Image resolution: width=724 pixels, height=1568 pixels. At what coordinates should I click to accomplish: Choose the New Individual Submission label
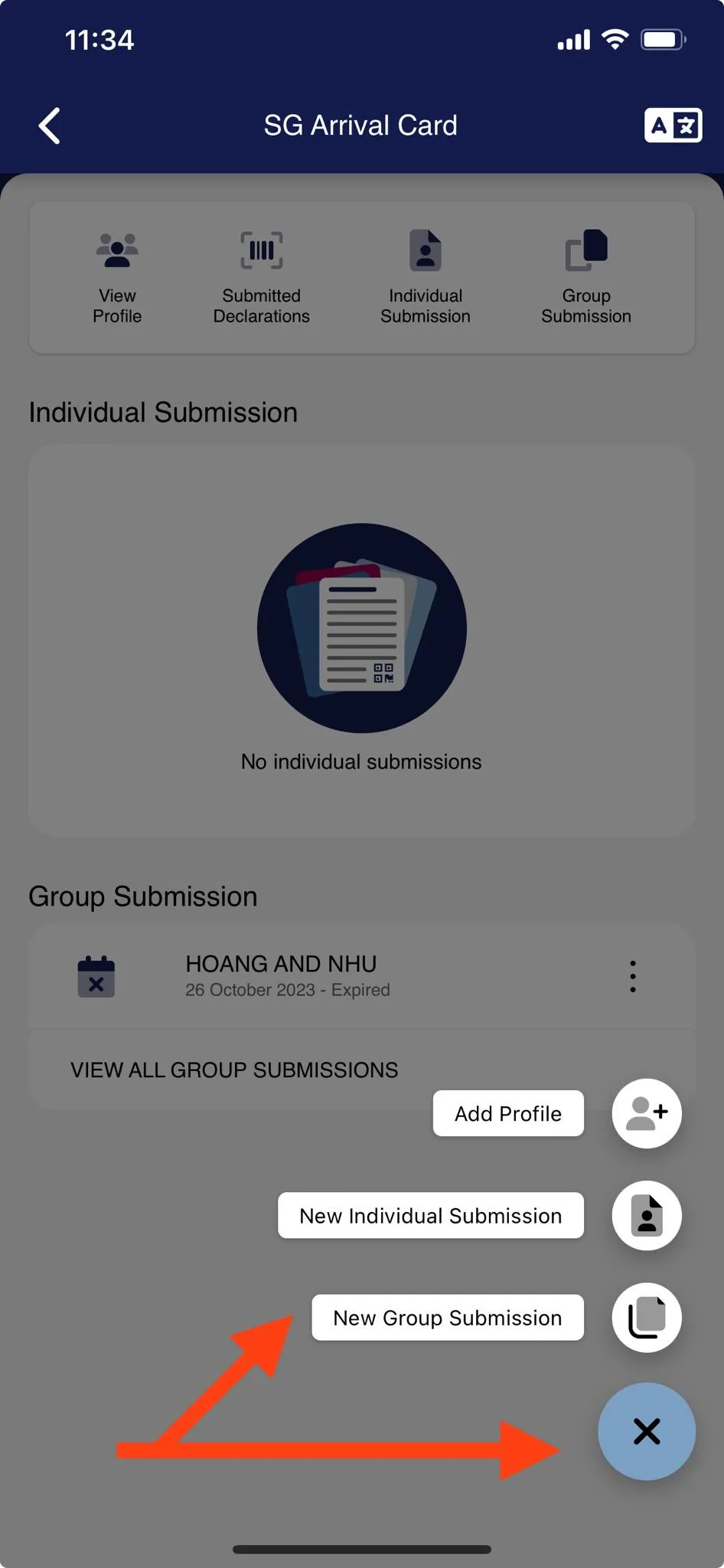[430, 1216]
